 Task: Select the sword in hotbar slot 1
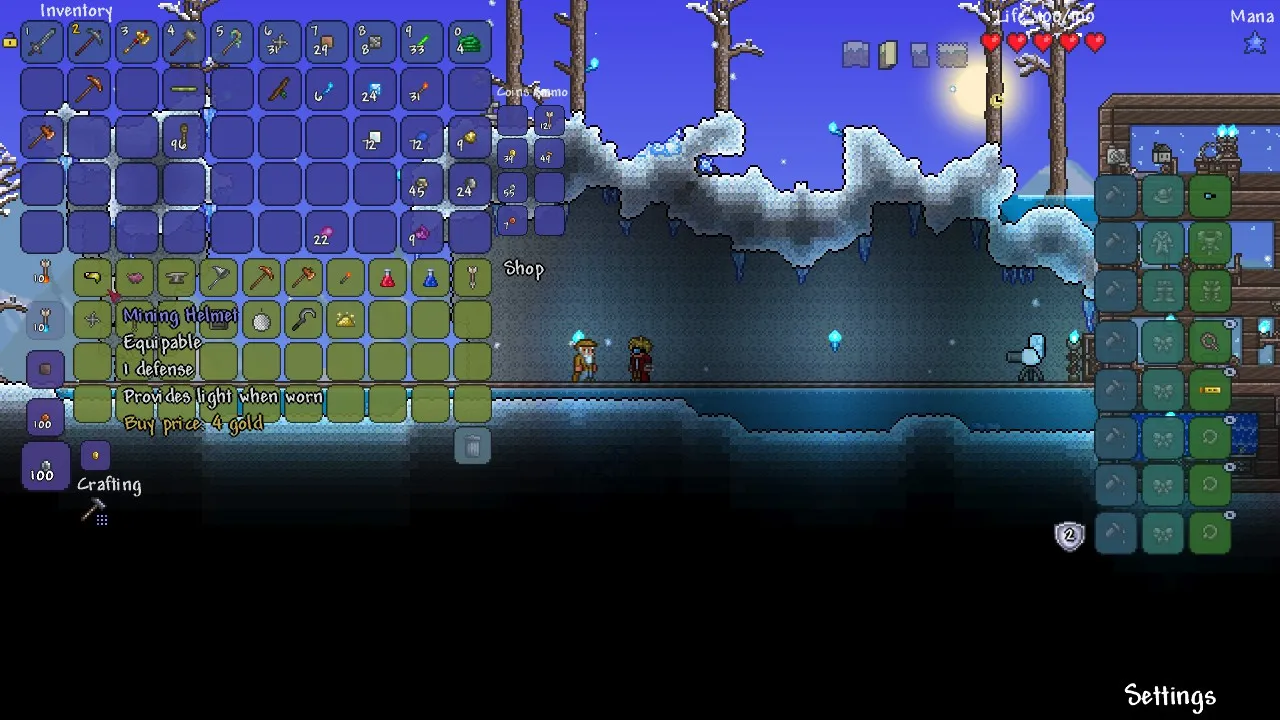click(x=43, y=43)
